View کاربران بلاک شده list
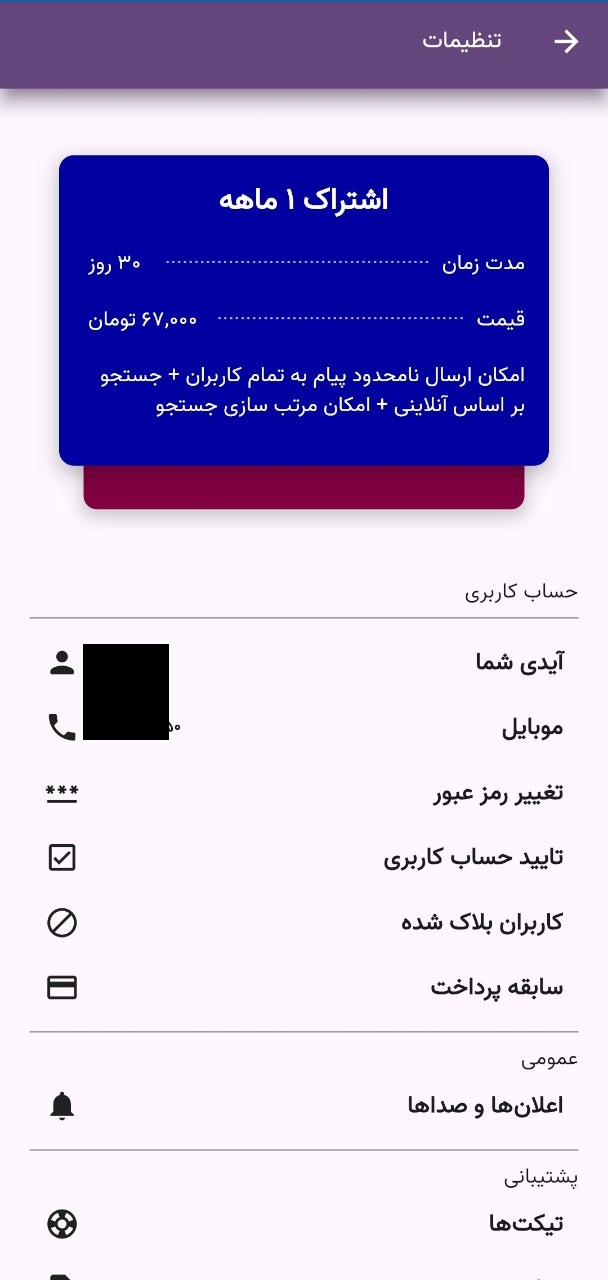The image size is (608, 1280). [304, 922]
